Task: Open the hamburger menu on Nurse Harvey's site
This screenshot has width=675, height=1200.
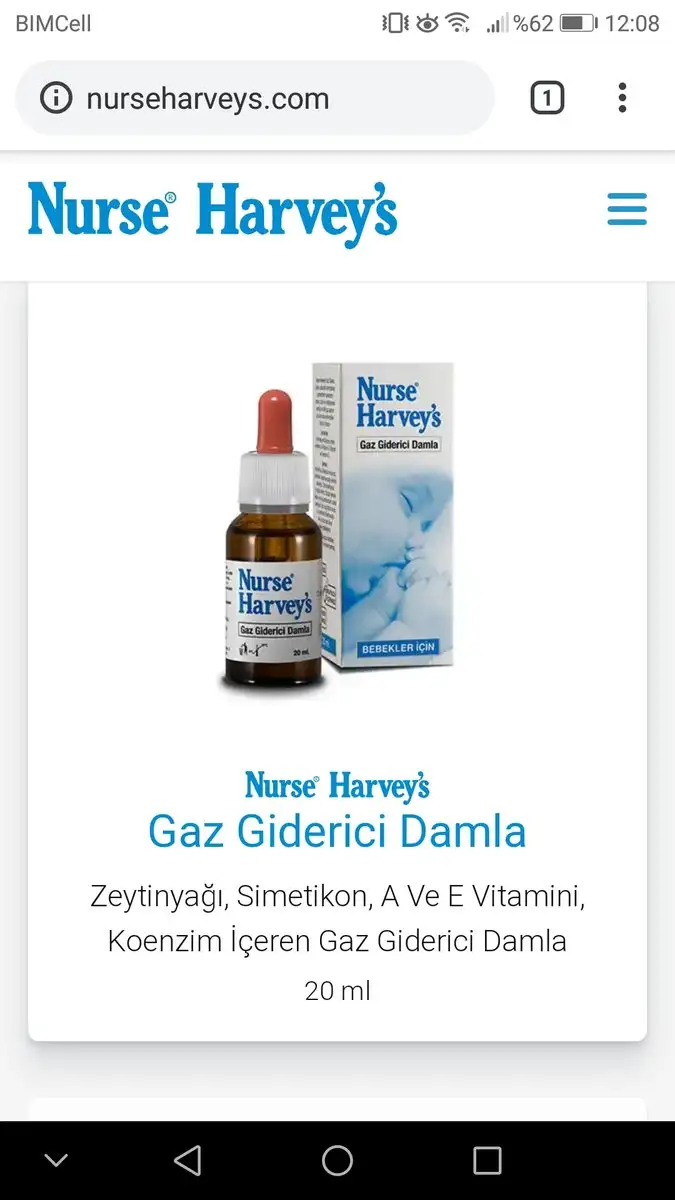Action: click(627, 211)
